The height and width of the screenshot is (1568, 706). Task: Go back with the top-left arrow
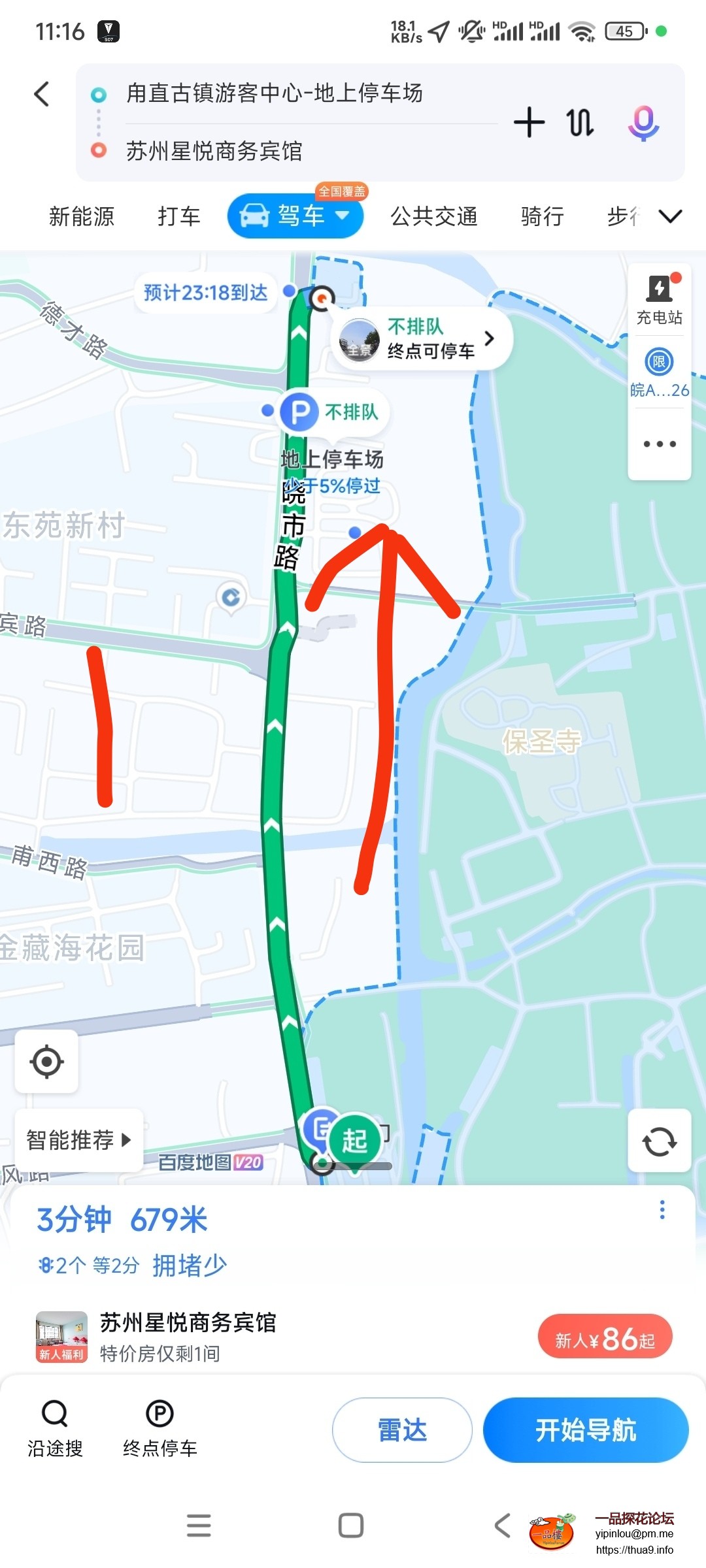42,94
